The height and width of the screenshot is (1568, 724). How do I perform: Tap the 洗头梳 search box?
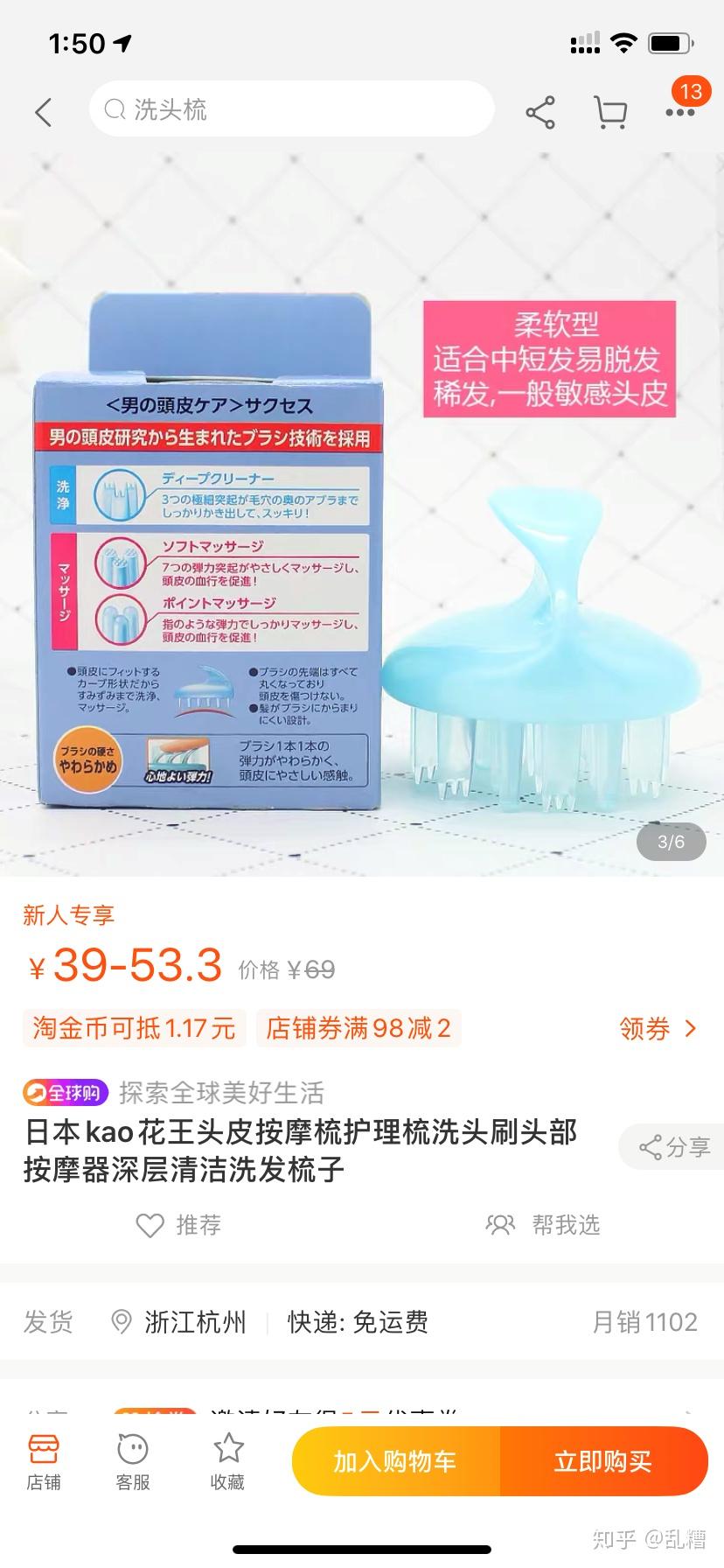(x=291, y=109)
